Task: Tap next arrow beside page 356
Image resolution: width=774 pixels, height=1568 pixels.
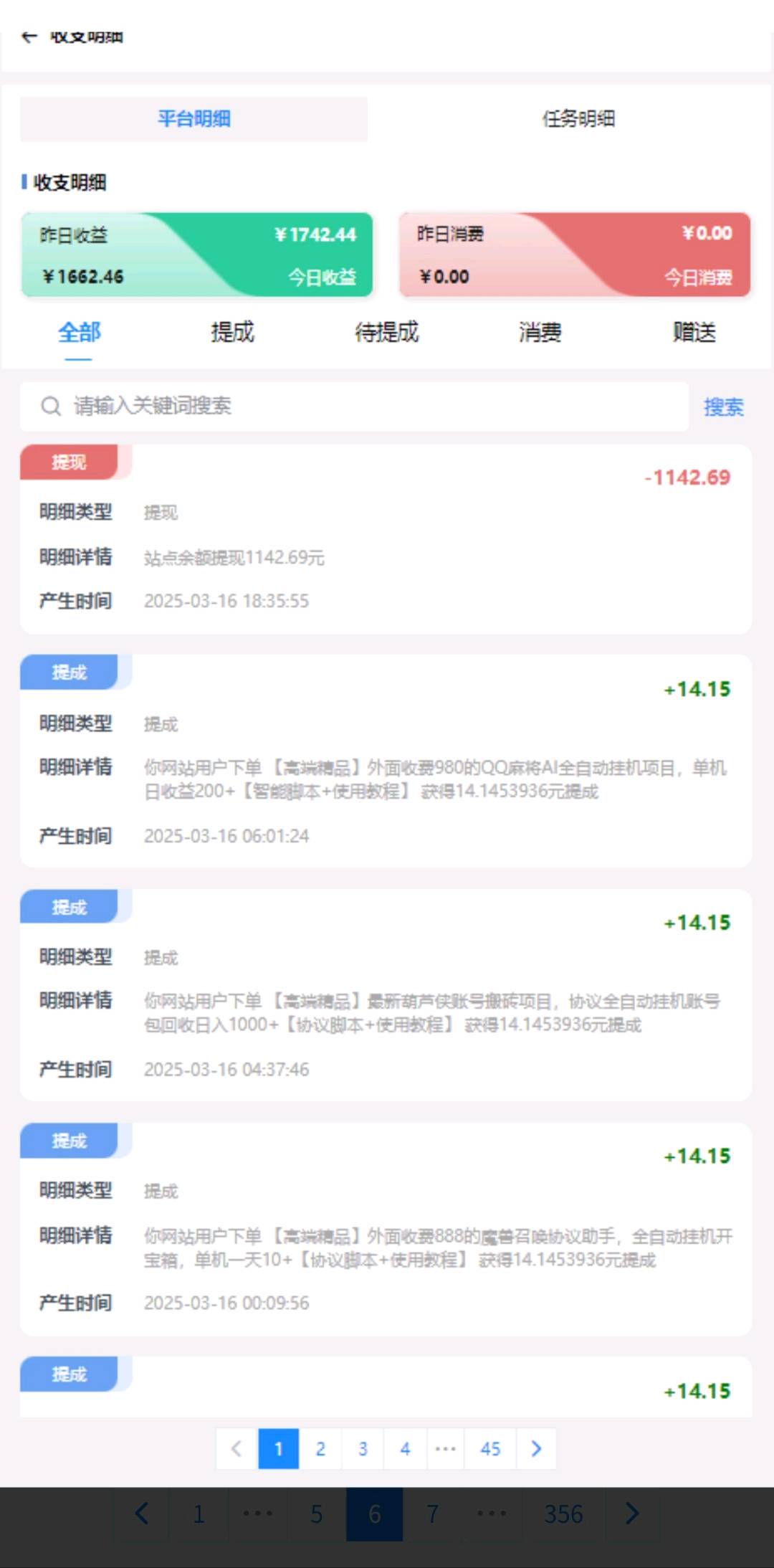Action: [x=631, y=1514]
